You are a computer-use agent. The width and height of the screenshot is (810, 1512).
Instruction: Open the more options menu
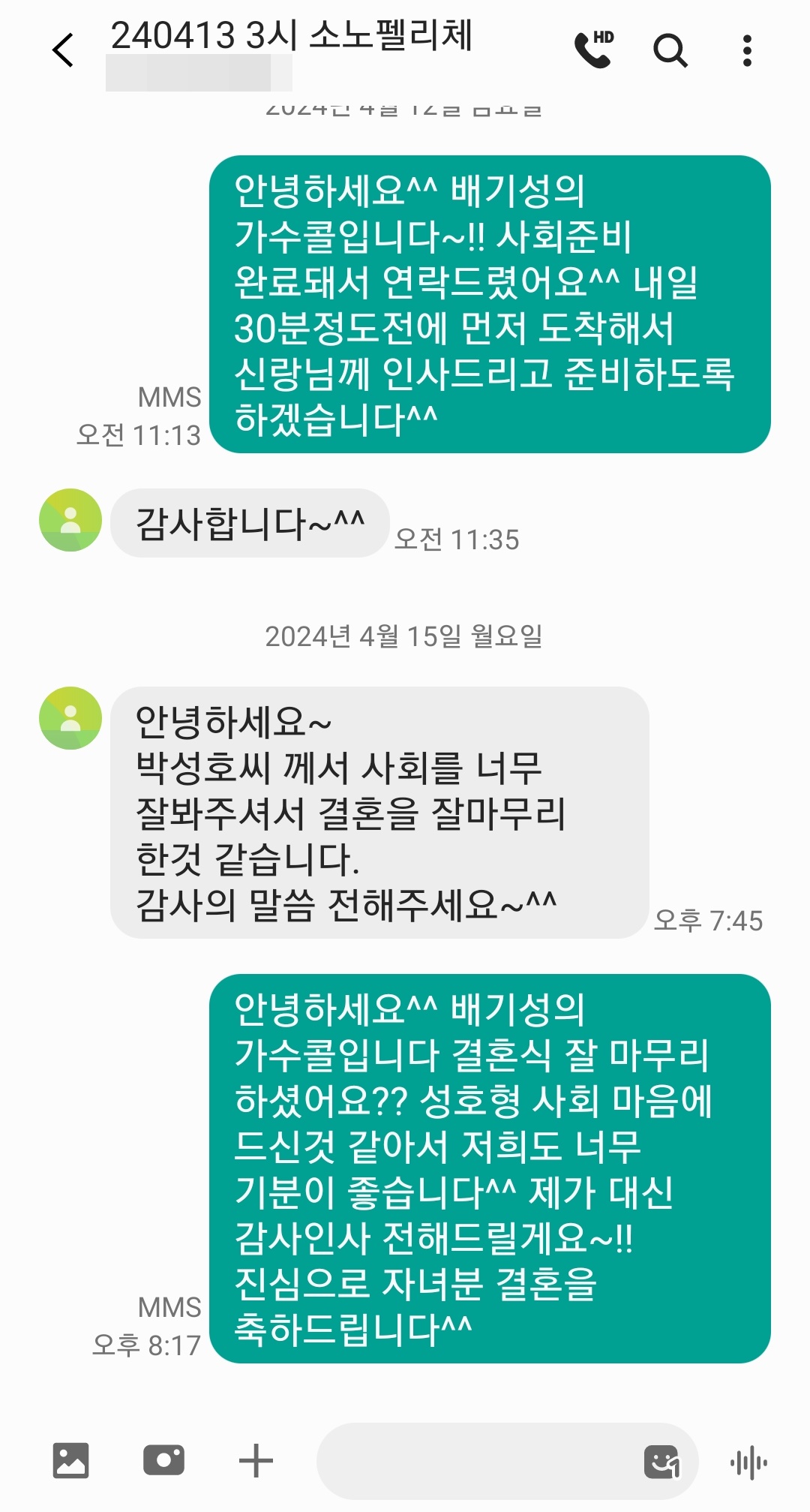click(747, 50)
